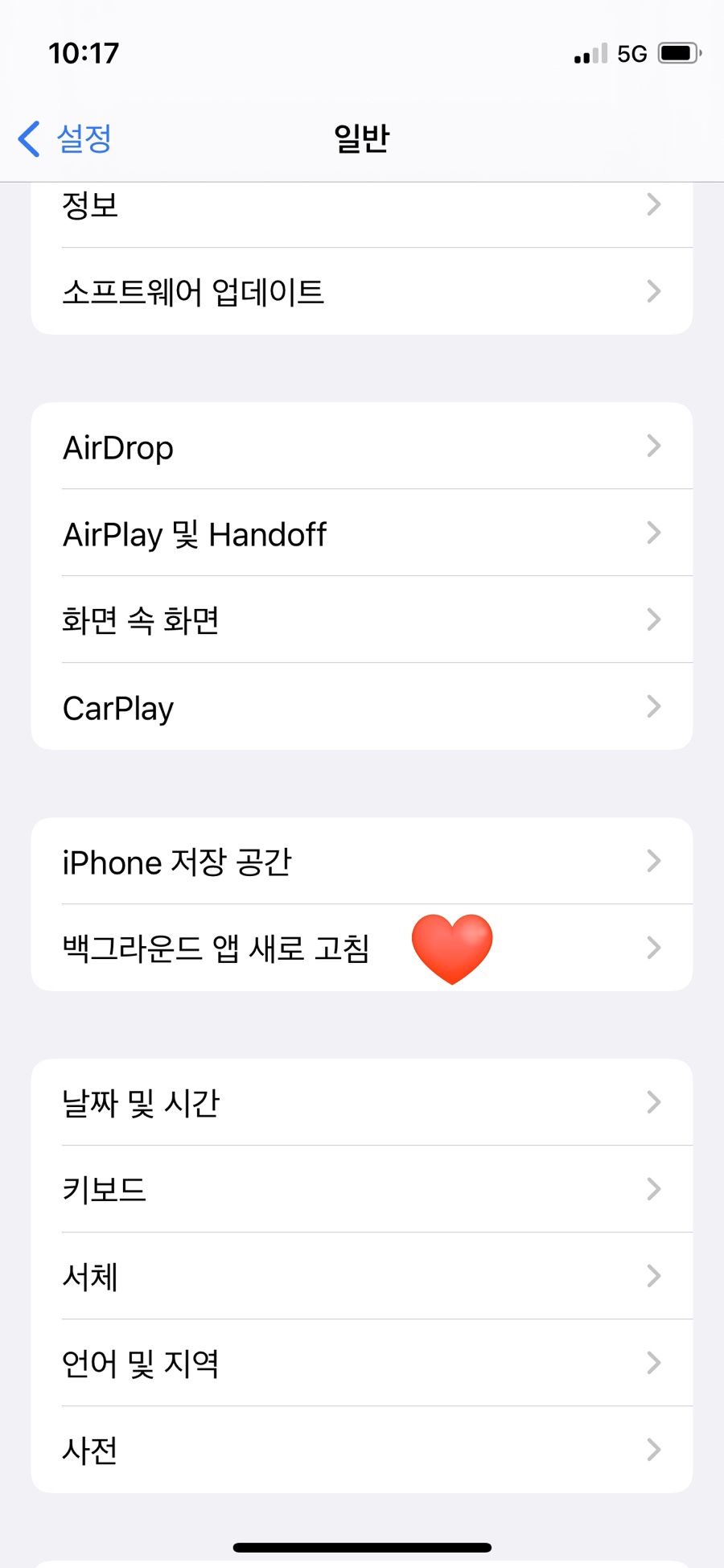Open 사전 settings
The height and width of the screenshot is (1568, 724).
[x=361, y=1451]
